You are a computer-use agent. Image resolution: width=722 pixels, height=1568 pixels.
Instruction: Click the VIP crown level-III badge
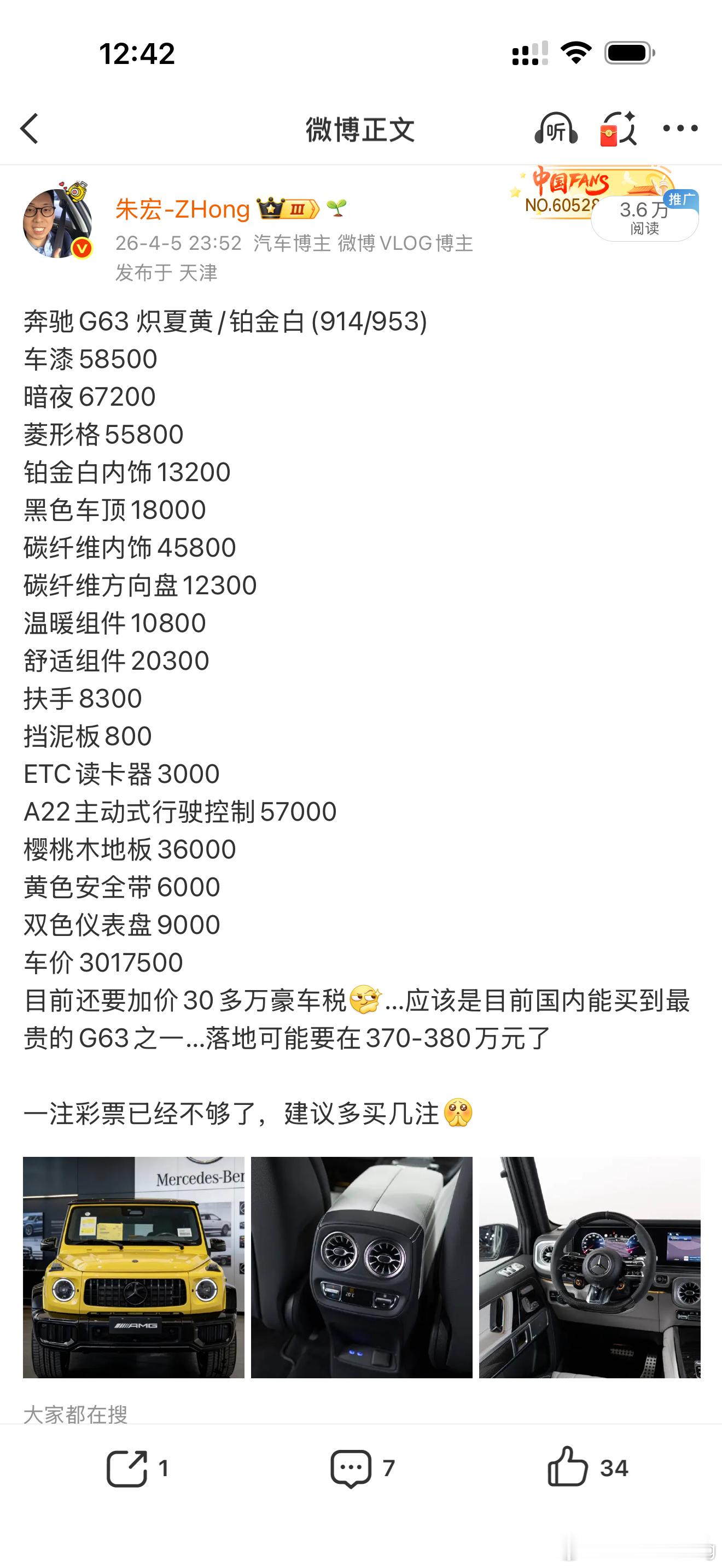click(286, 209)
